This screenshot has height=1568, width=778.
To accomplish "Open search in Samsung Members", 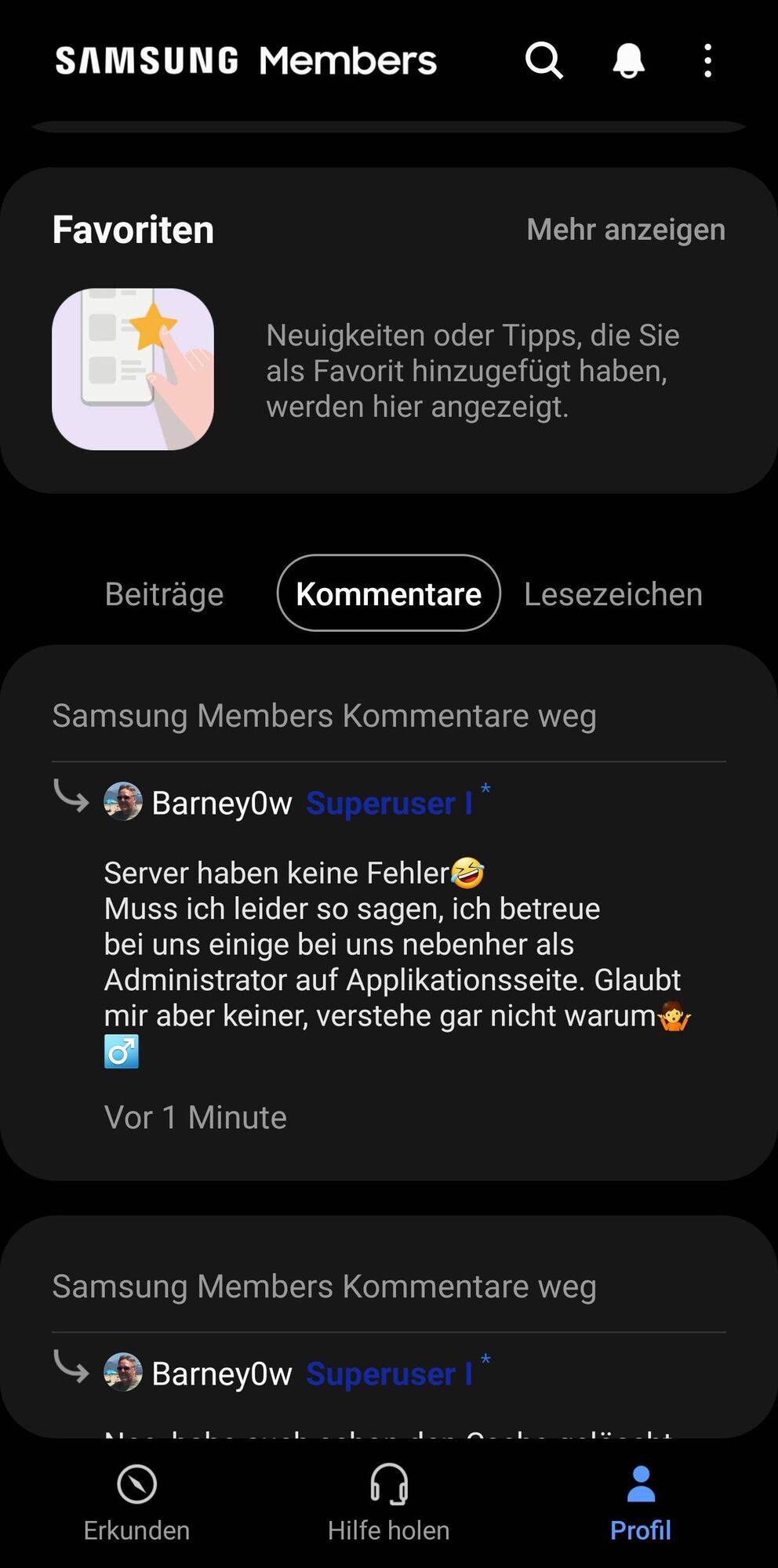I will (x=544, y=60).
